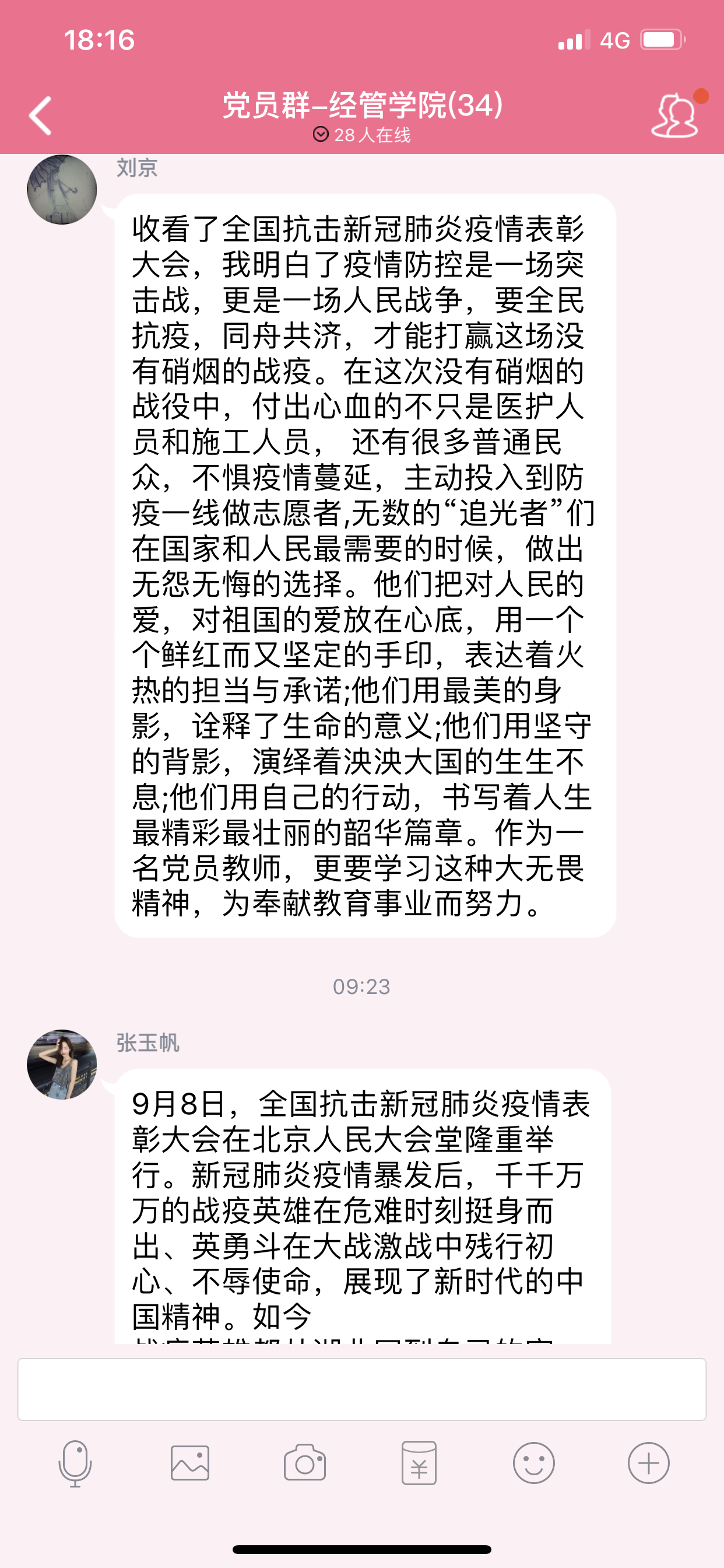
Task: Open the emoji panel
Action: (x=533, y=1462)
